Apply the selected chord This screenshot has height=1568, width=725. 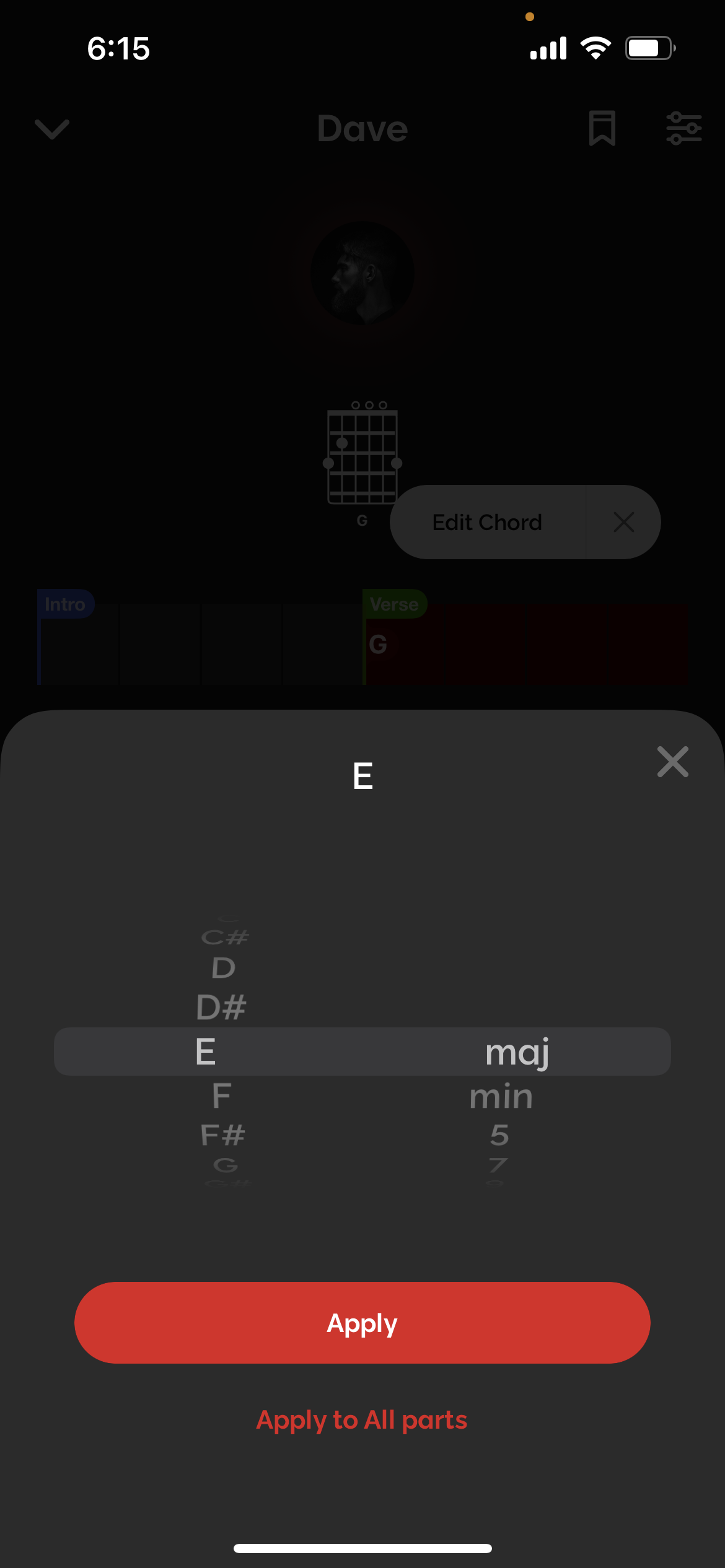point(362,1323)
